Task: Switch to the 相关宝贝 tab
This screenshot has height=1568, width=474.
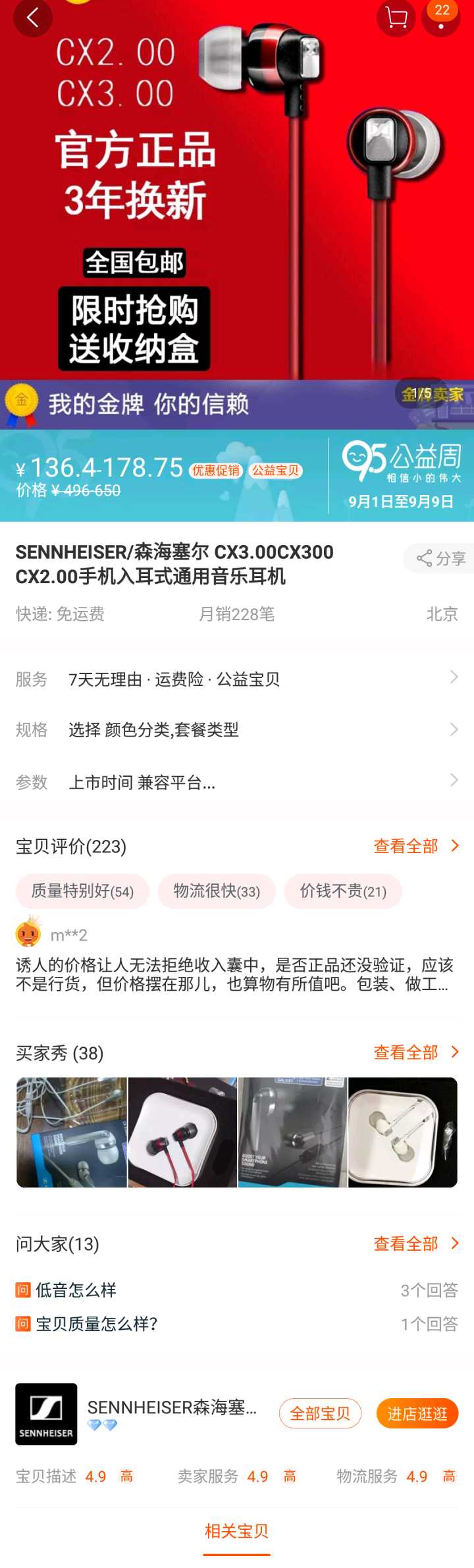Action: click(237, 1531)
